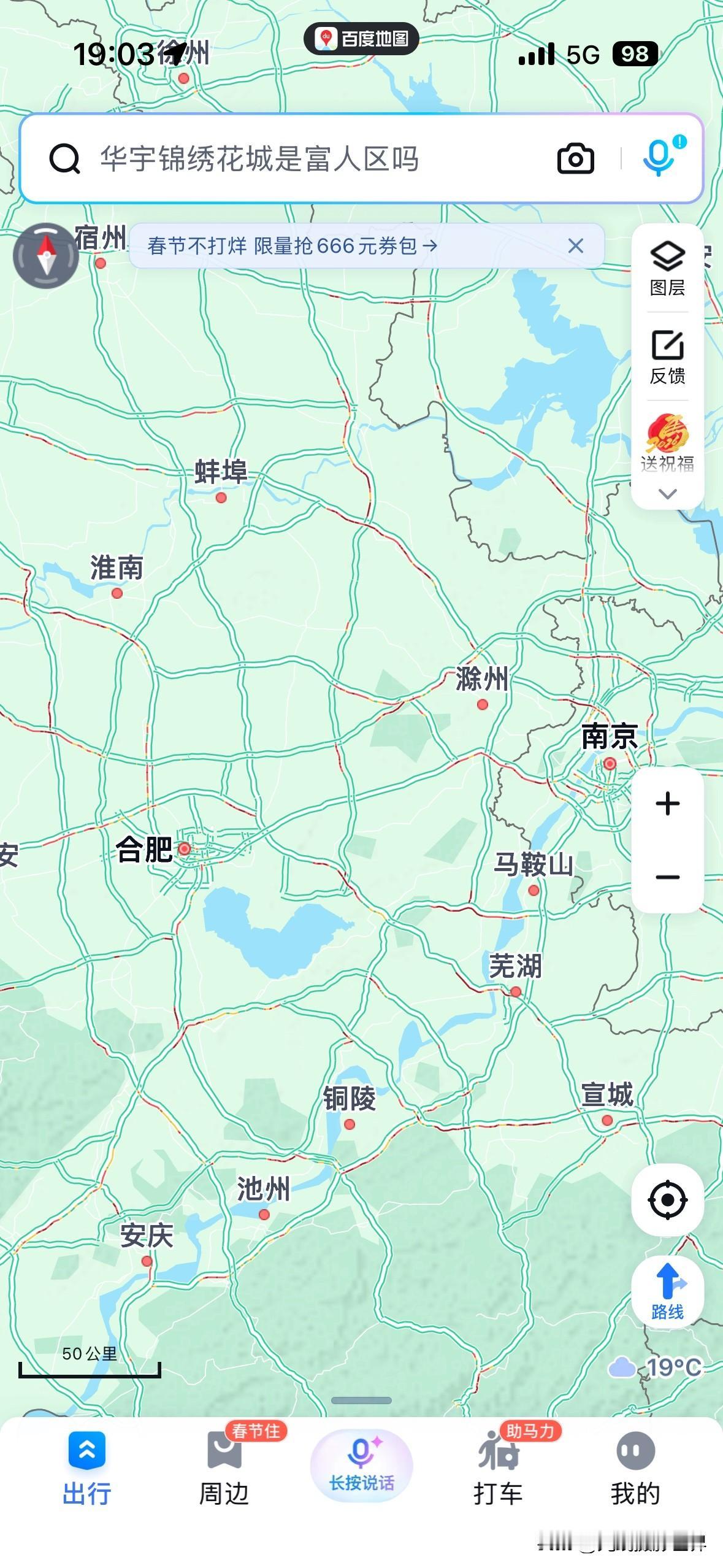Image resolution: width=723 pixels, height=1568 pixels.
Task: Open the search box at the top
Action: 294,159
